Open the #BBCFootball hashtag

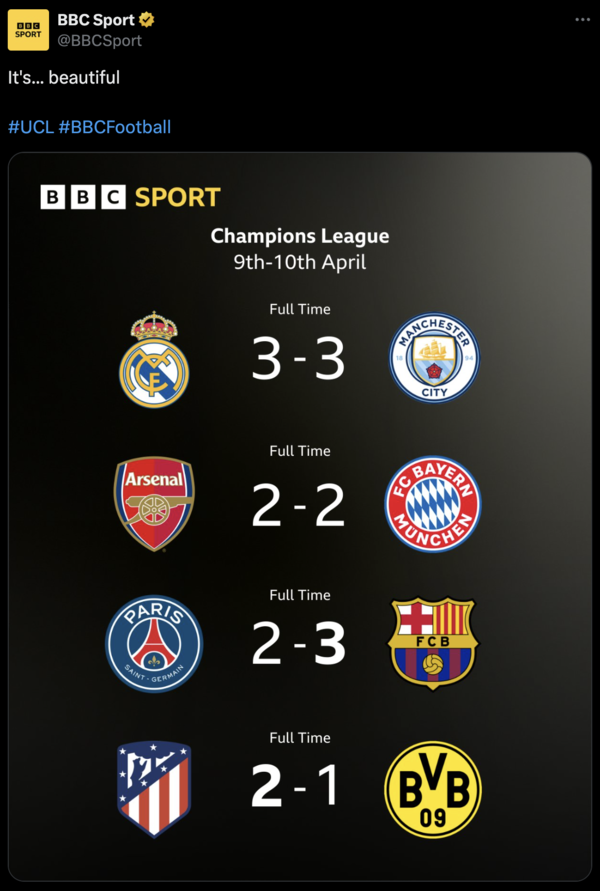115,127
